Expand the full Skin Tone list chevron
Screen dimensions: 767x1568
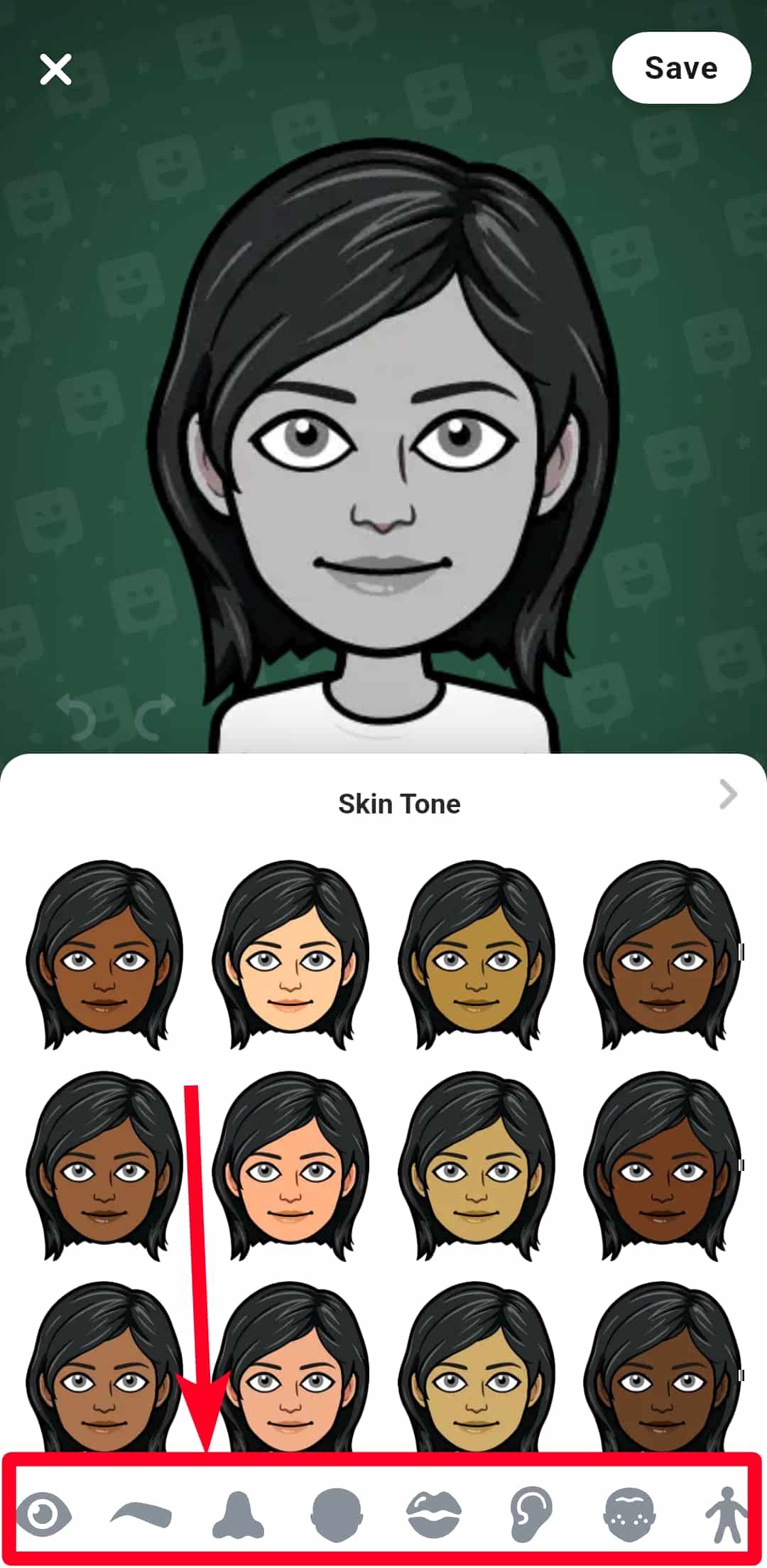point(726,796)
